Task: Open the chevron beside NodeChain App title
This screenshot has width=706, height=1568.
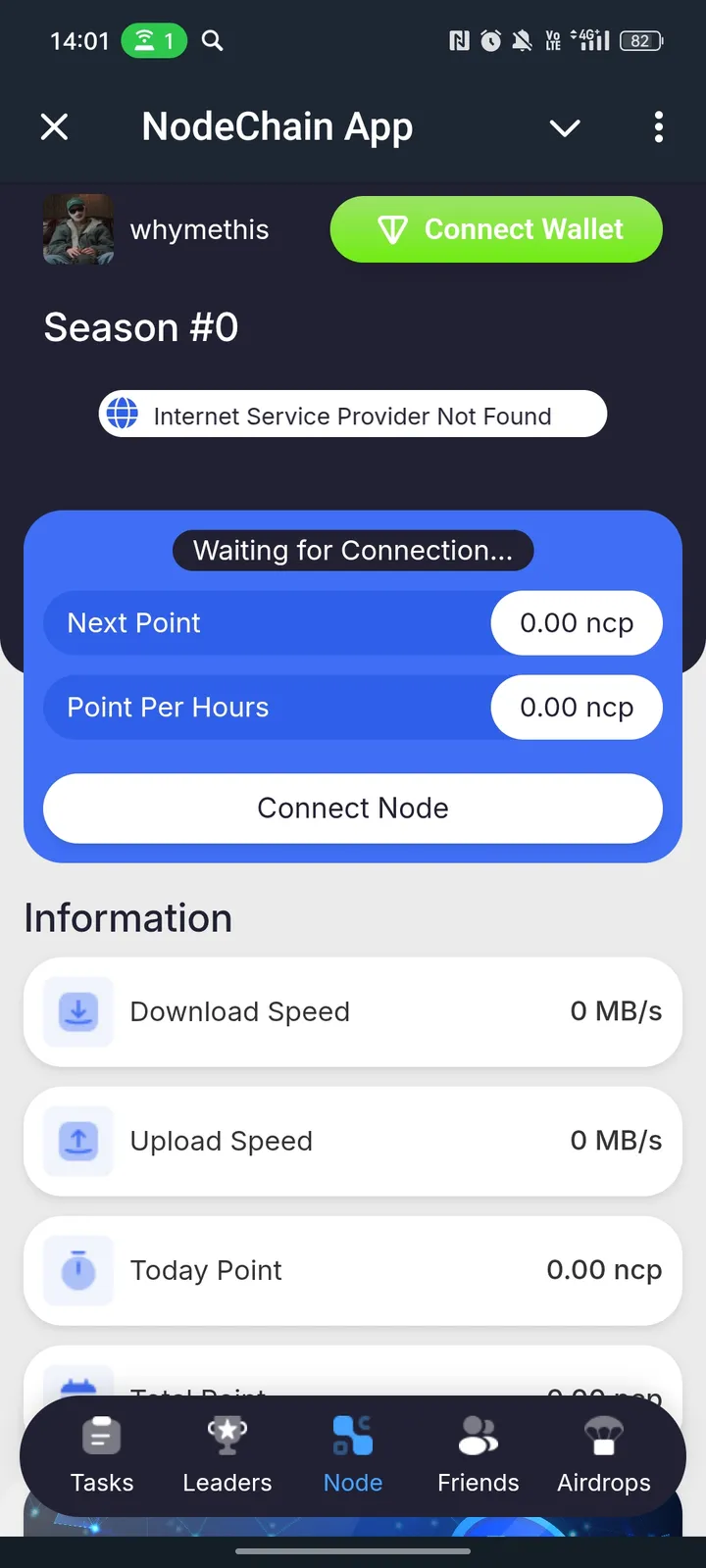Action: pyautogui.click(x=565, y=128)
